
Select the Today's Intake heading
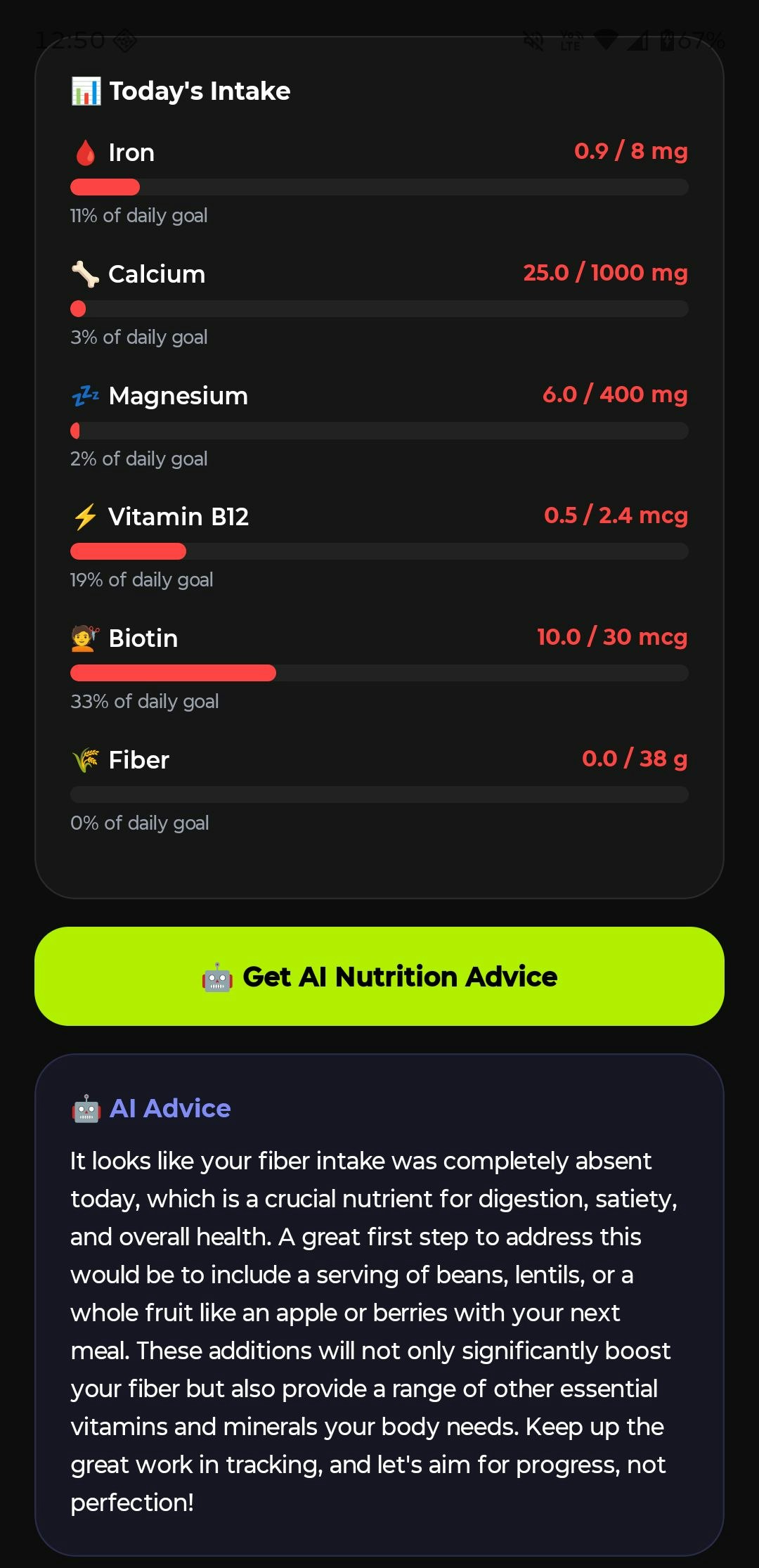(198, 89)
